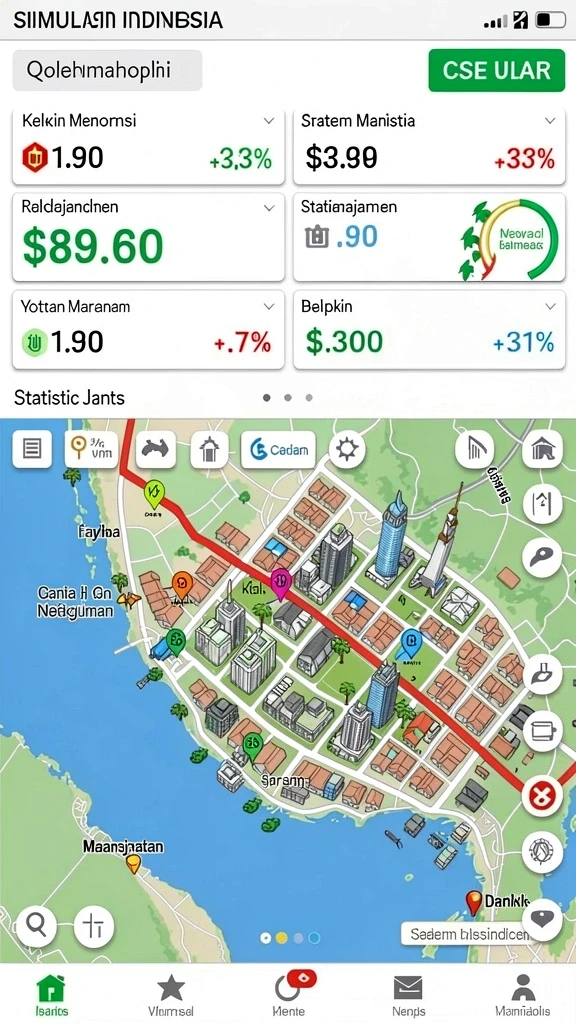Viewport: 576px width, 1024px height.
Task: Expand the Belpkin card
Action: tap(551, 306)
